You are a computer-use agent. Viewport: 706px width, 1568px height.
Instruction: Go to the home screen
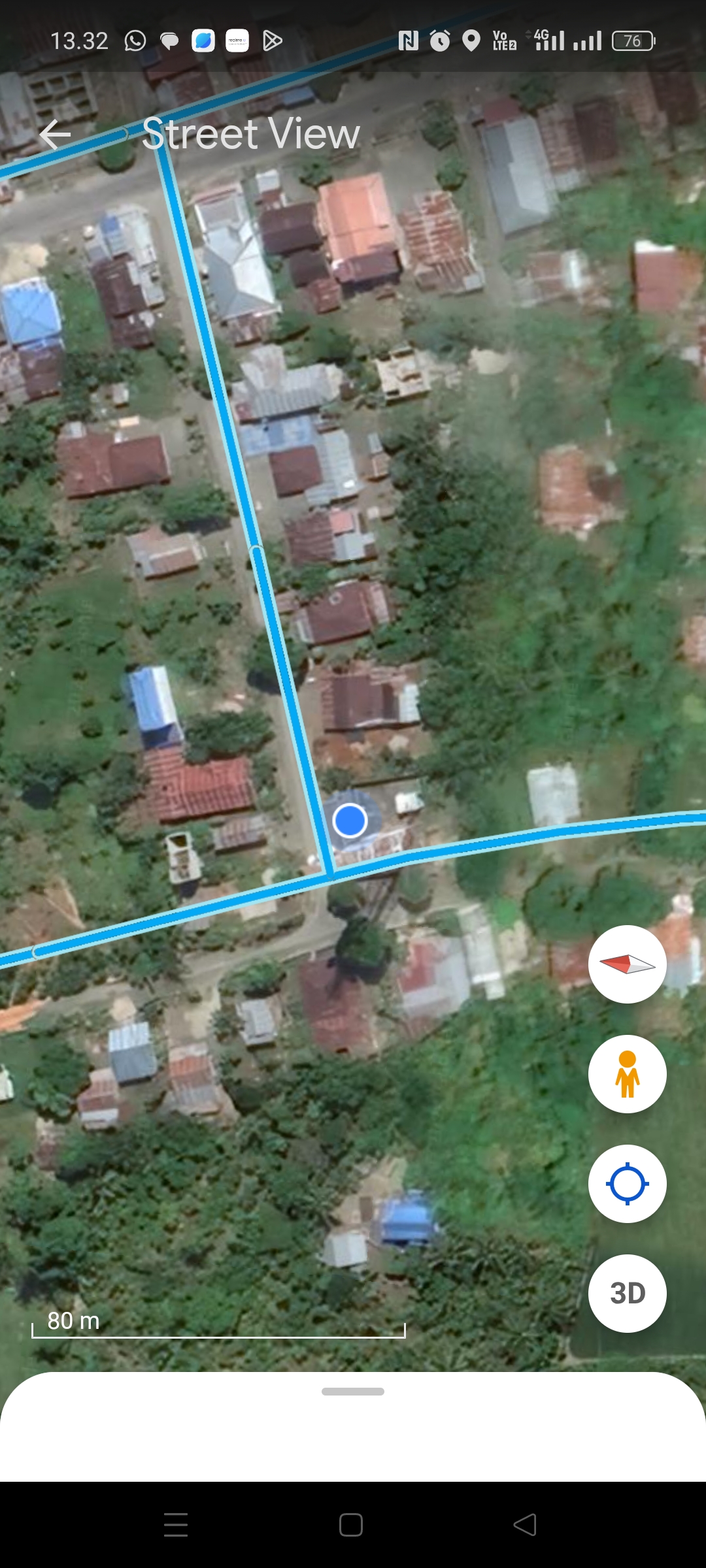pyautogui.click(x=351, y=1525)
